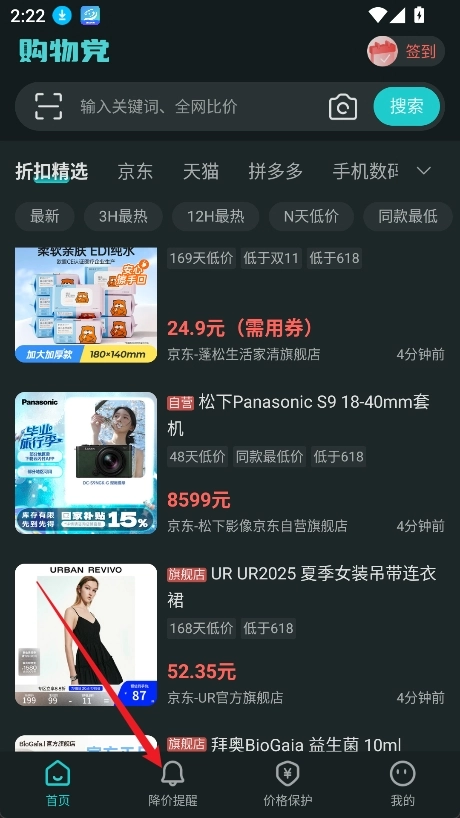Open the 我的 profile tab
Image resolution: width=460 pixels, height=818 pixels.
(x=403, y=784)
